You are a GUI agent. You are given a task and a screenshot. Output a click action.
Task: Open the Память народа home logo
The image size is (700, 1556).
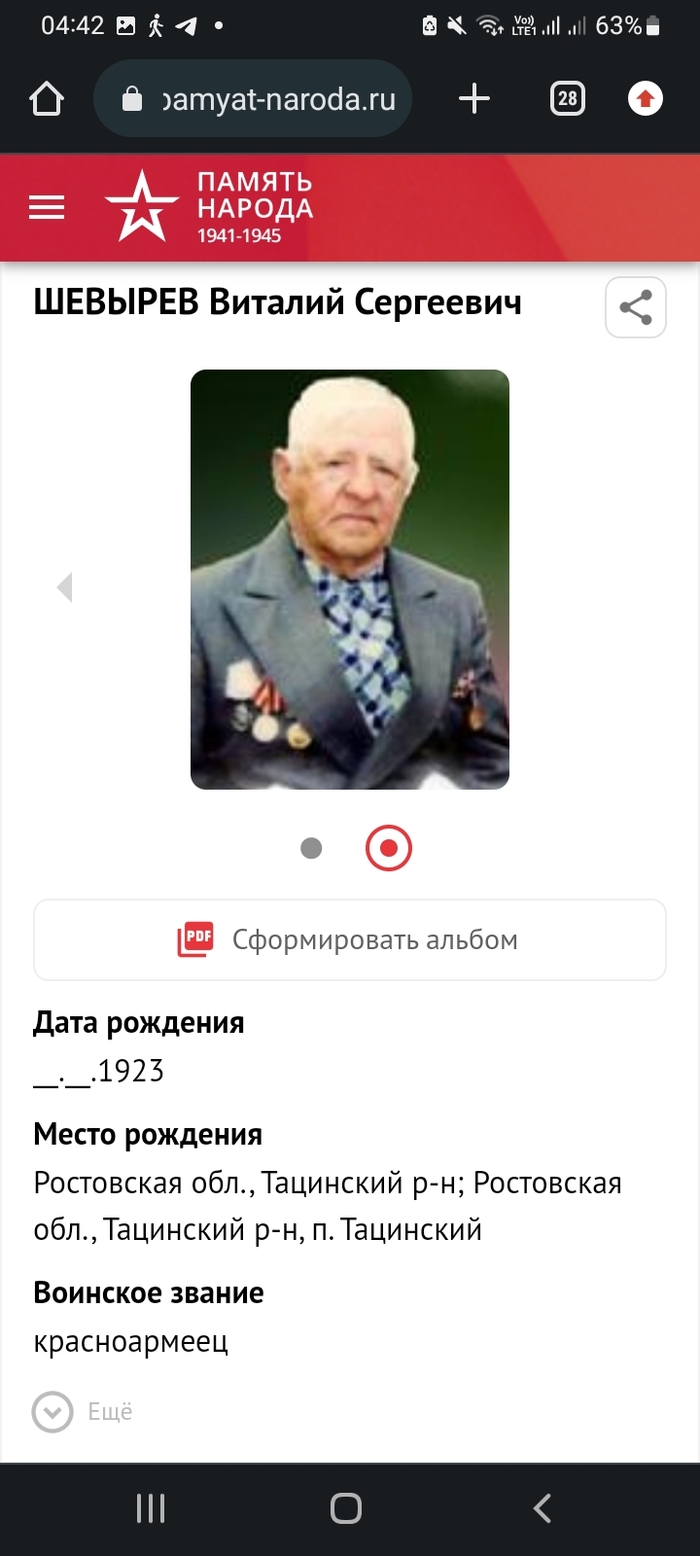click(x=211, y=206)
